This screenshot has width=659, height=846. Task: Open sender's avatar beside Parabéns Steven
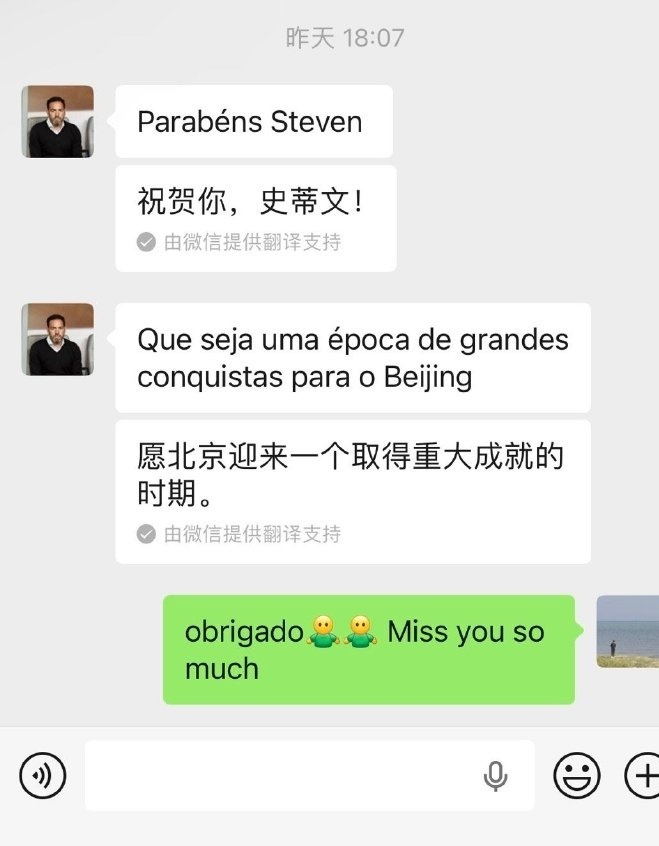coord(57,121)
